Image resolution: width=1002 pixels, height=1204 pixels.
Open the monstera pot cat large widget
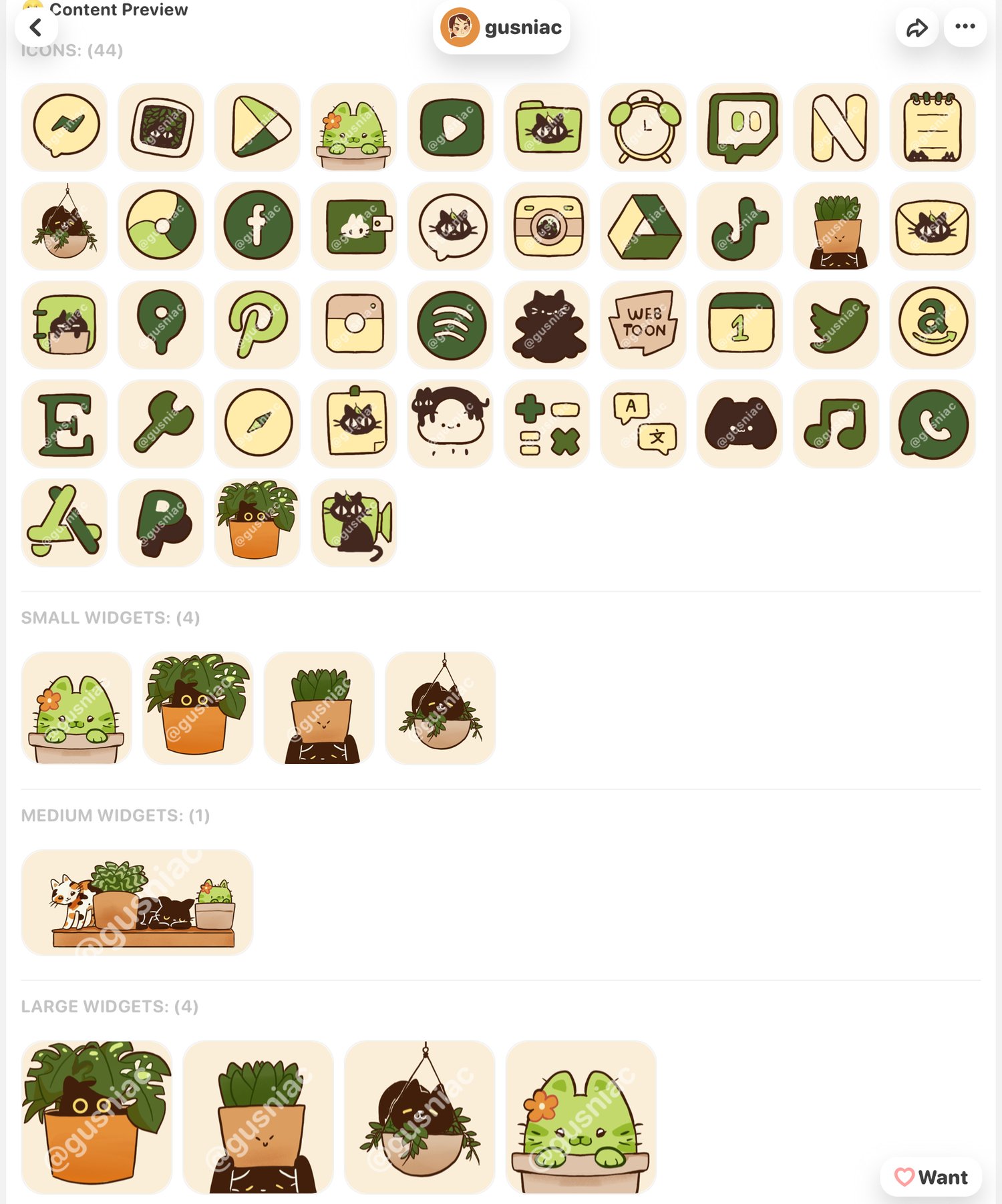pos(97,1117)
